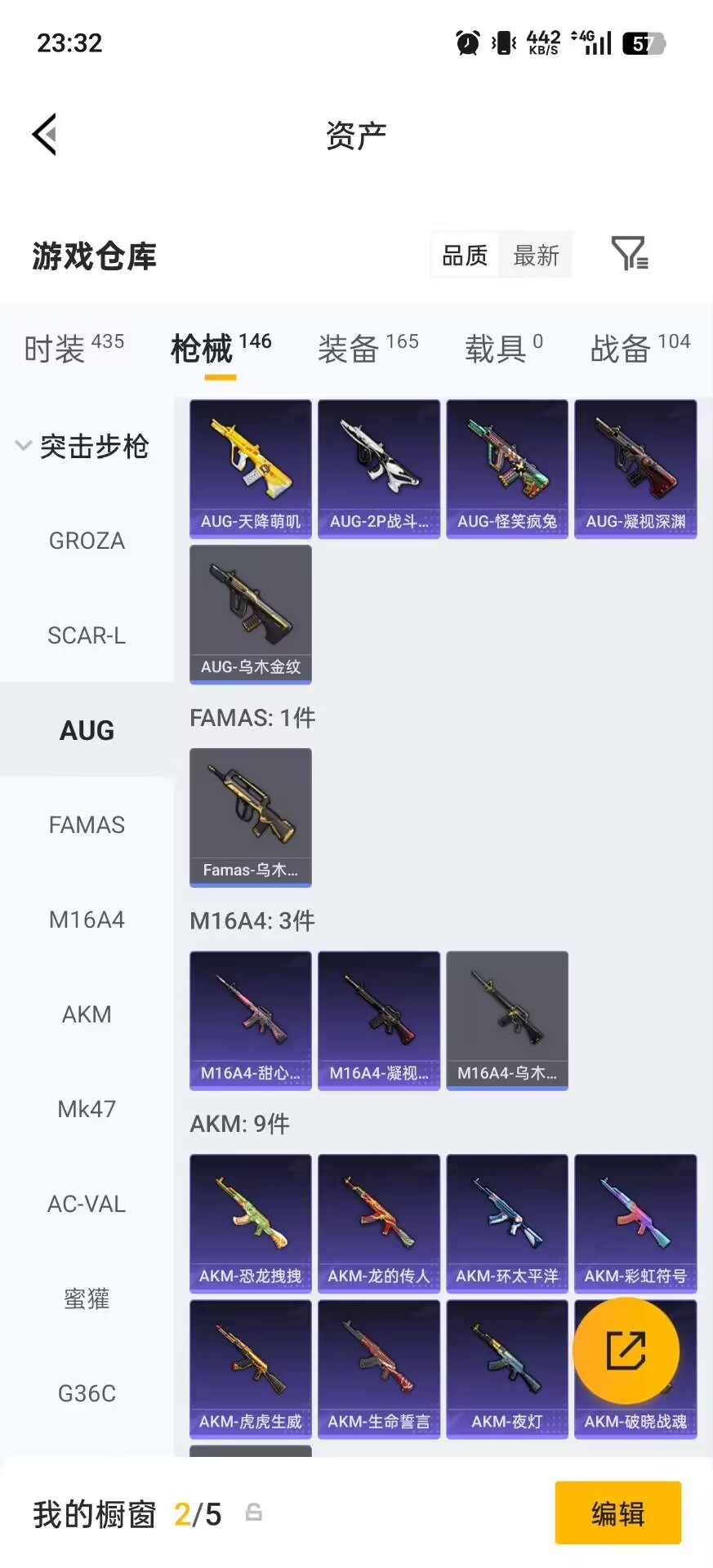This screenshot has width=713, height=1568.
Task: Select the 蜜獾 weapon category
Action: pos(87,1298)
